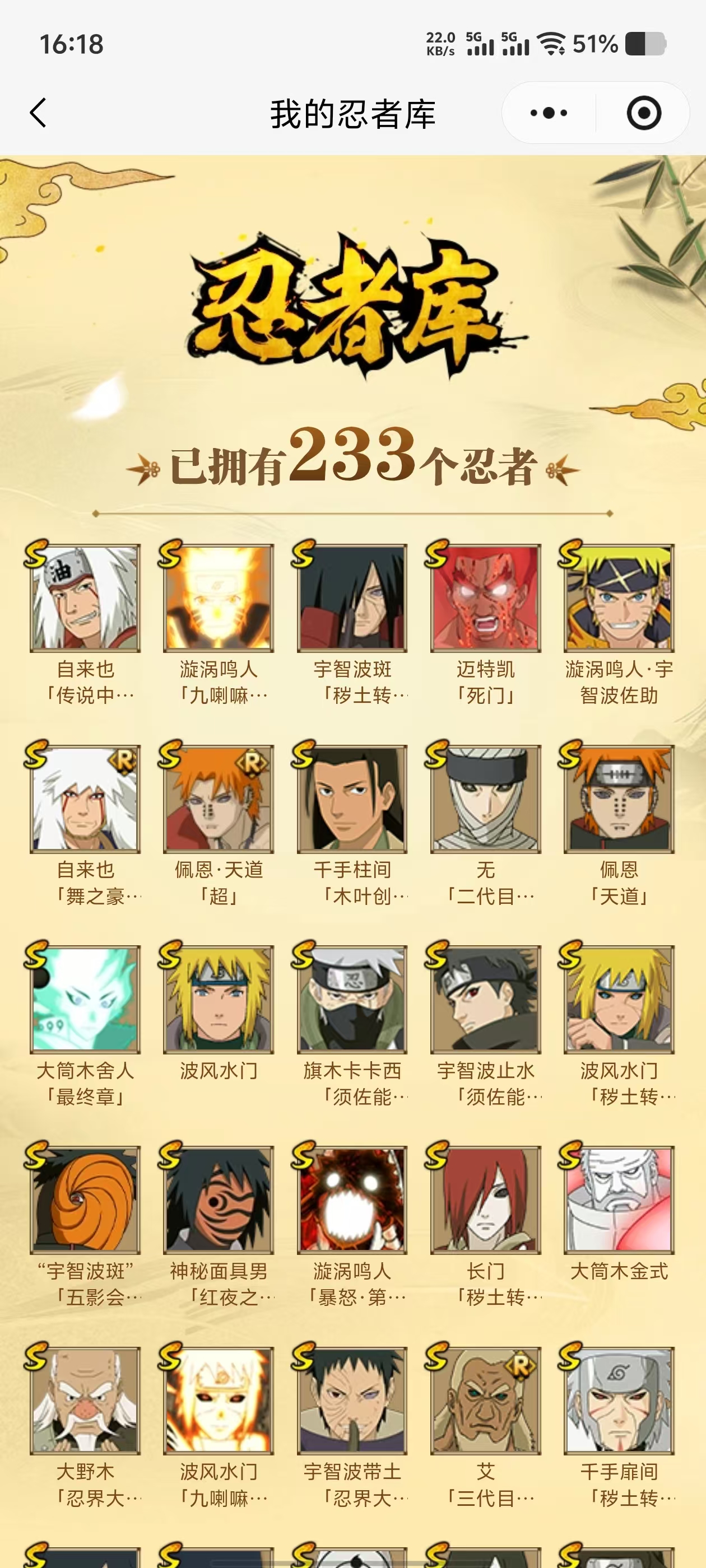Close the mini program with the circle button

pos(643,113)
